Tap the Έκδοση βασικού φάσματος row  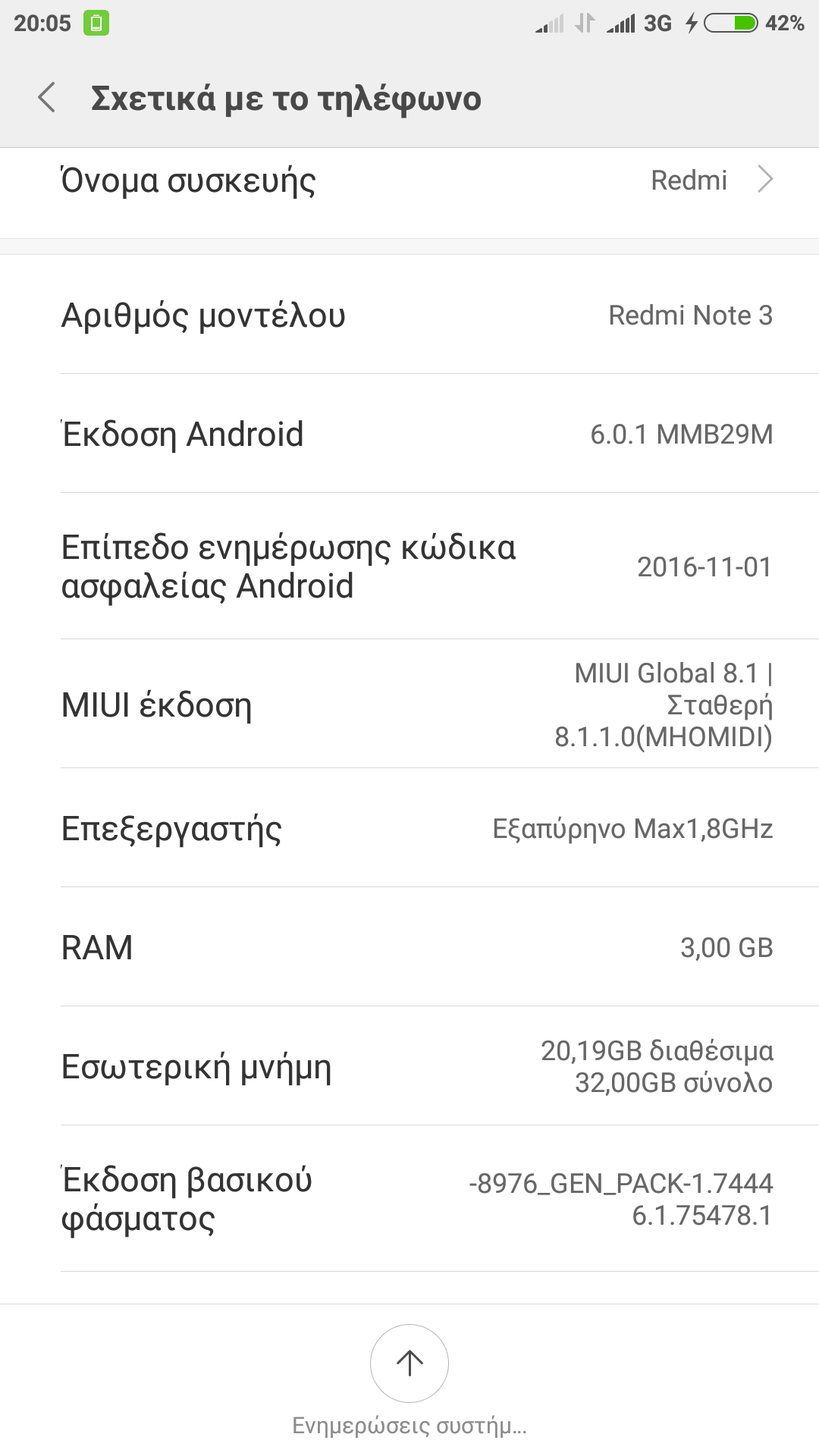409,1199
